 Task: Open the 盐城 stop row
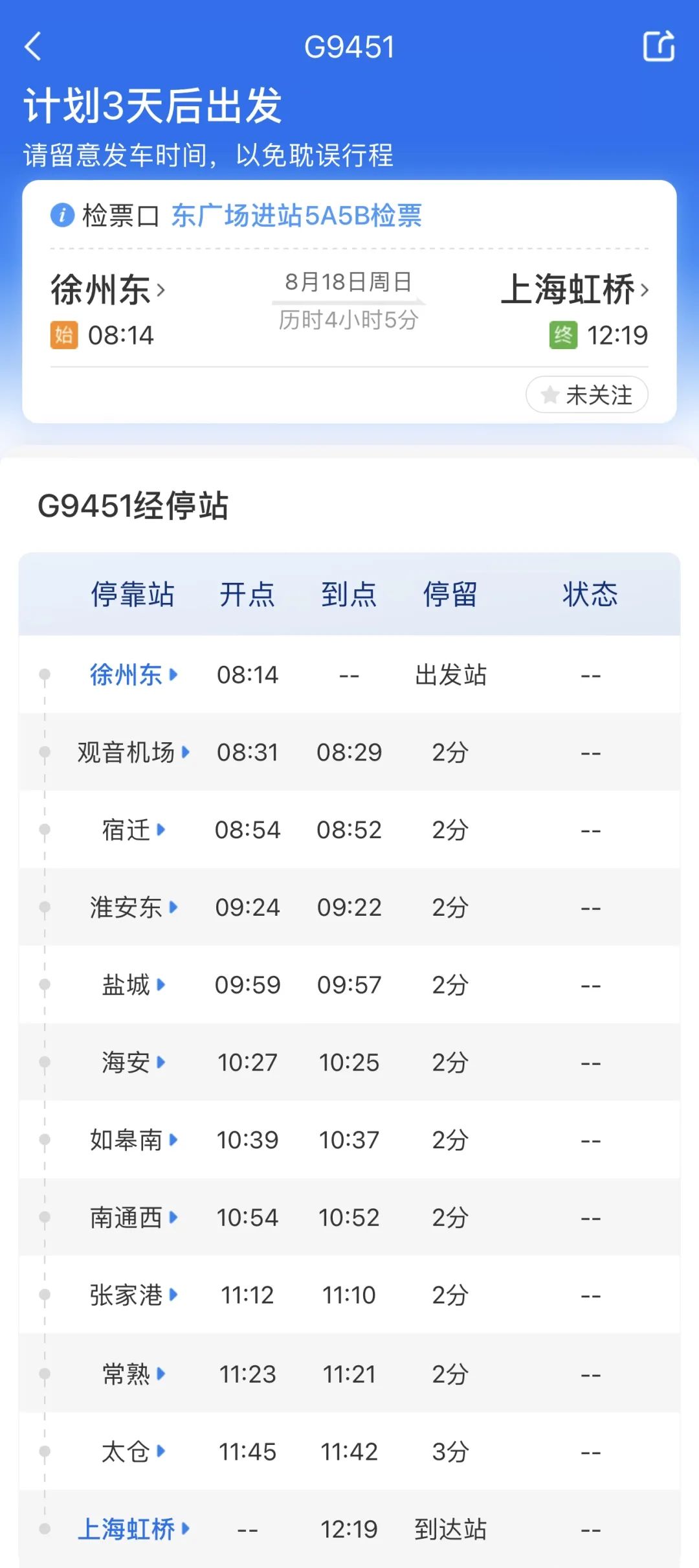tap(349, 984)
